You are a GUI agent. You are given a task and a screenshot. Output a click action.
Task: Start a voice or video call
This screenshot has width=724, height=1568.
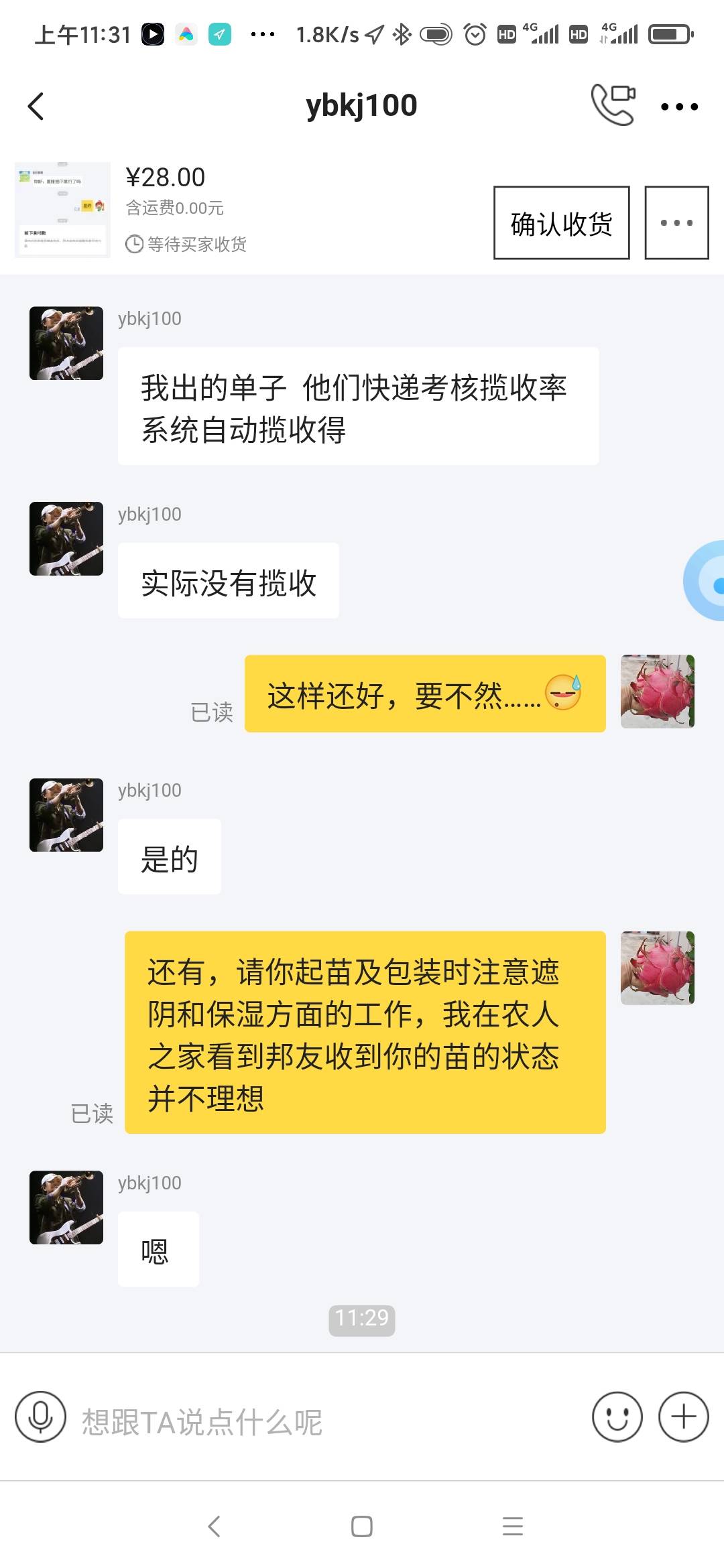coord(613,105)
